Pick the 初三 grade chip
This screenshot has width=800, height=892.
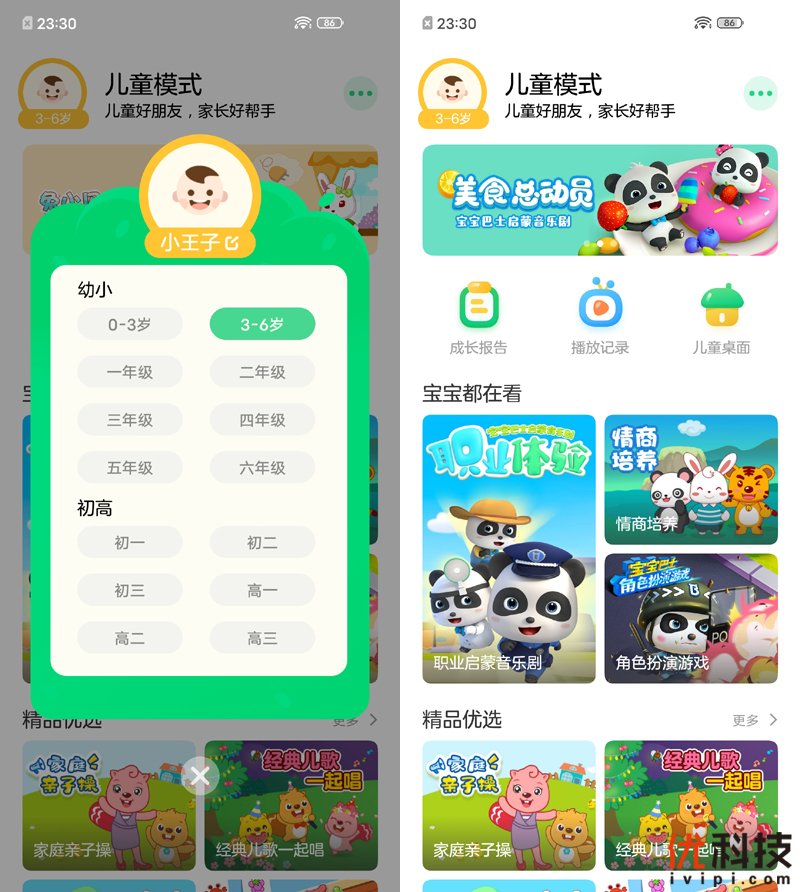pos(130,590)
